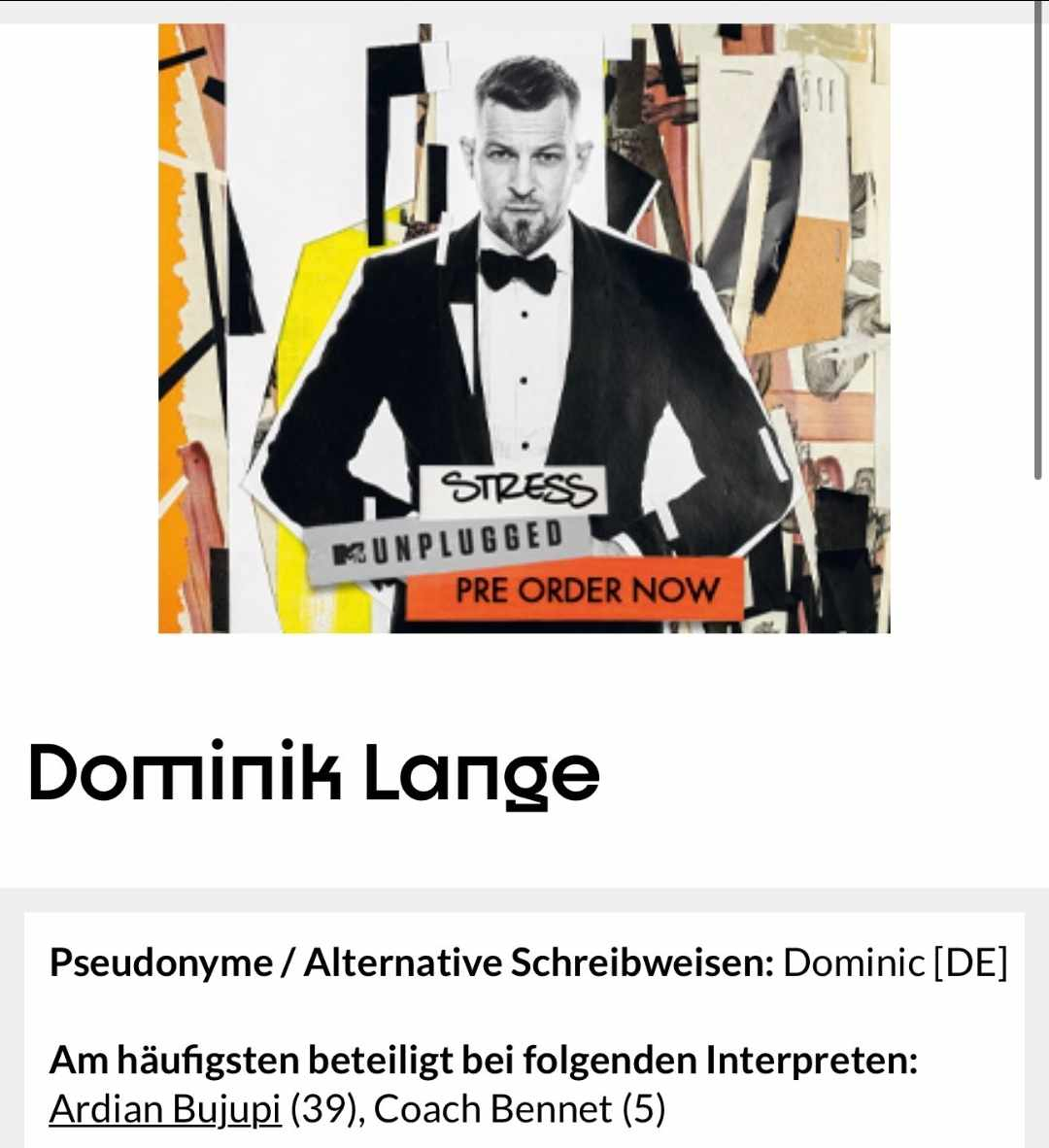This screenshot has width=1049, height=1148.
Task: Open the Ardian Bujupi artist link
Action: pyautogui.click(x=164, y=1109)
